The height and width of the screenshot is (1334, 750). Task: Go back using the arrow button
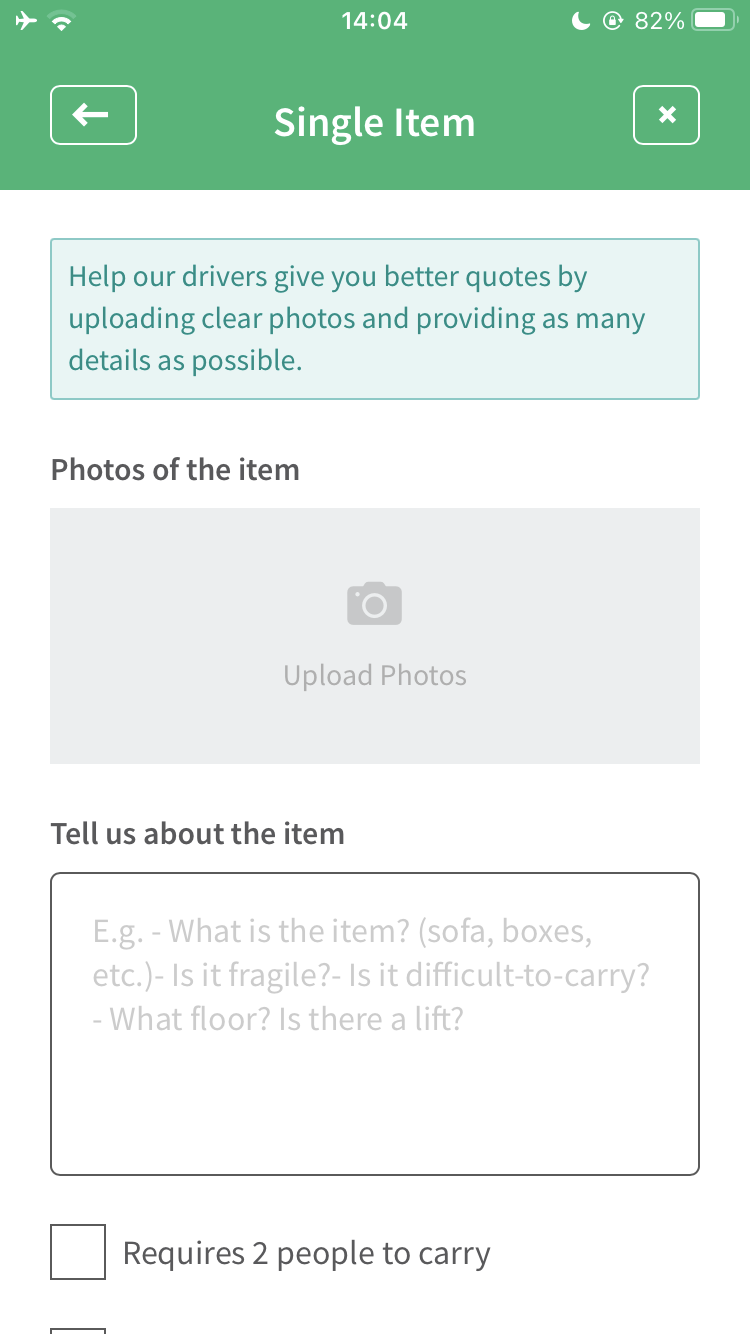[93, 115]
